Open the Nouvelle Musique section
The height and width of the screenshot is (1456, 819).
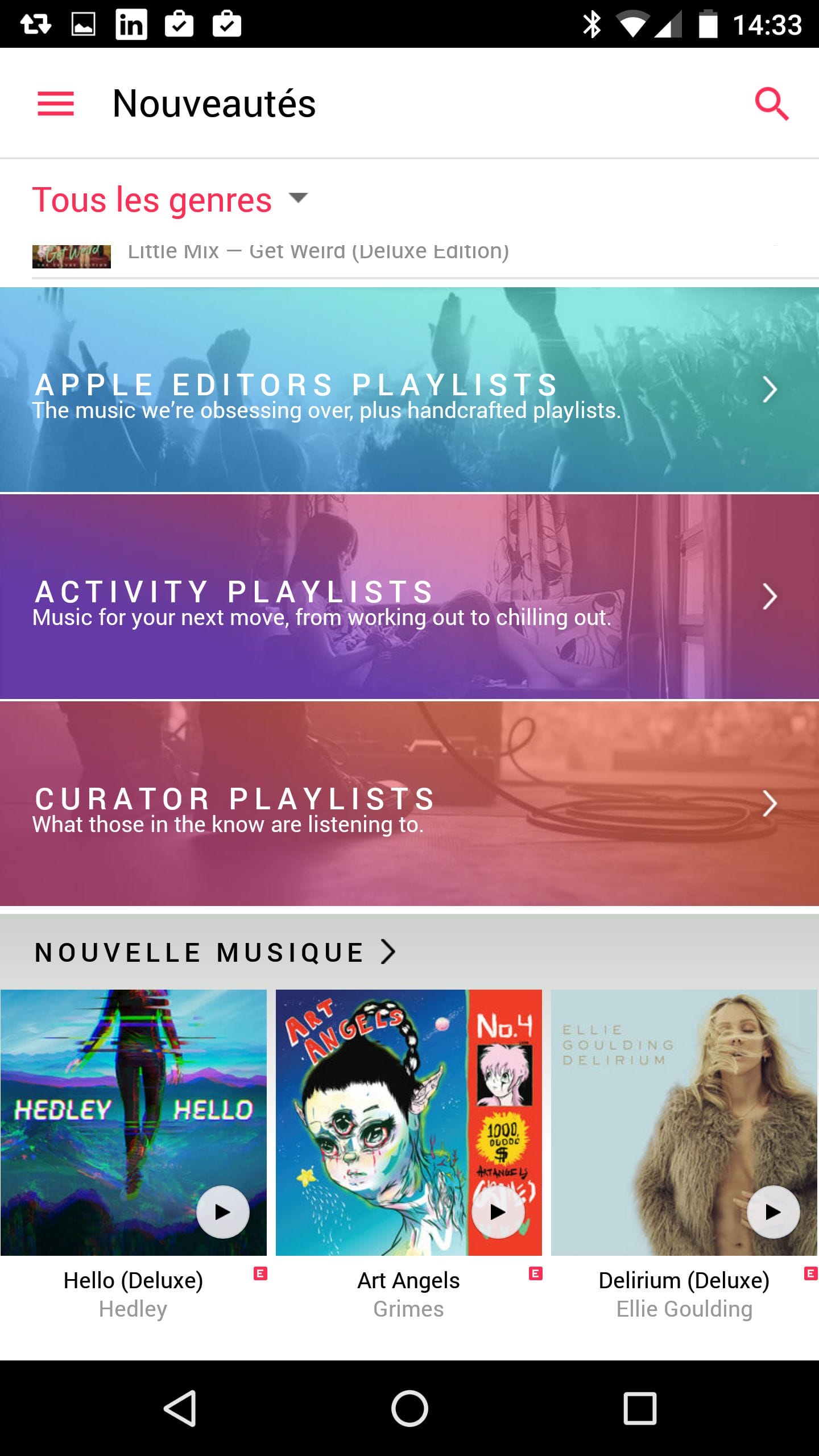[x=215, y=952]
